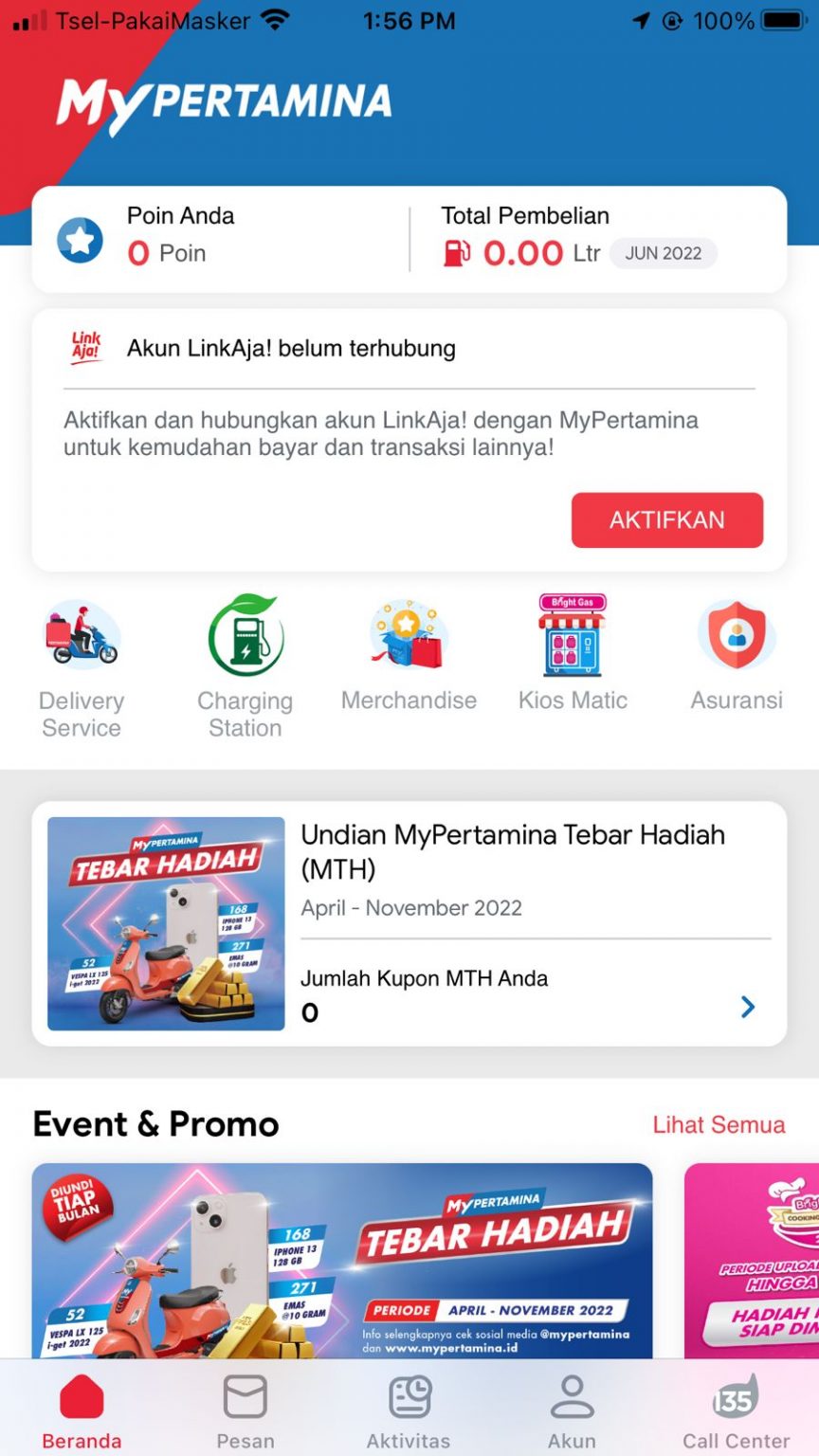The height and width of the screenshot is (1456, 819).
Task: Select the Beranda tab
Action: pos(82,1410)
